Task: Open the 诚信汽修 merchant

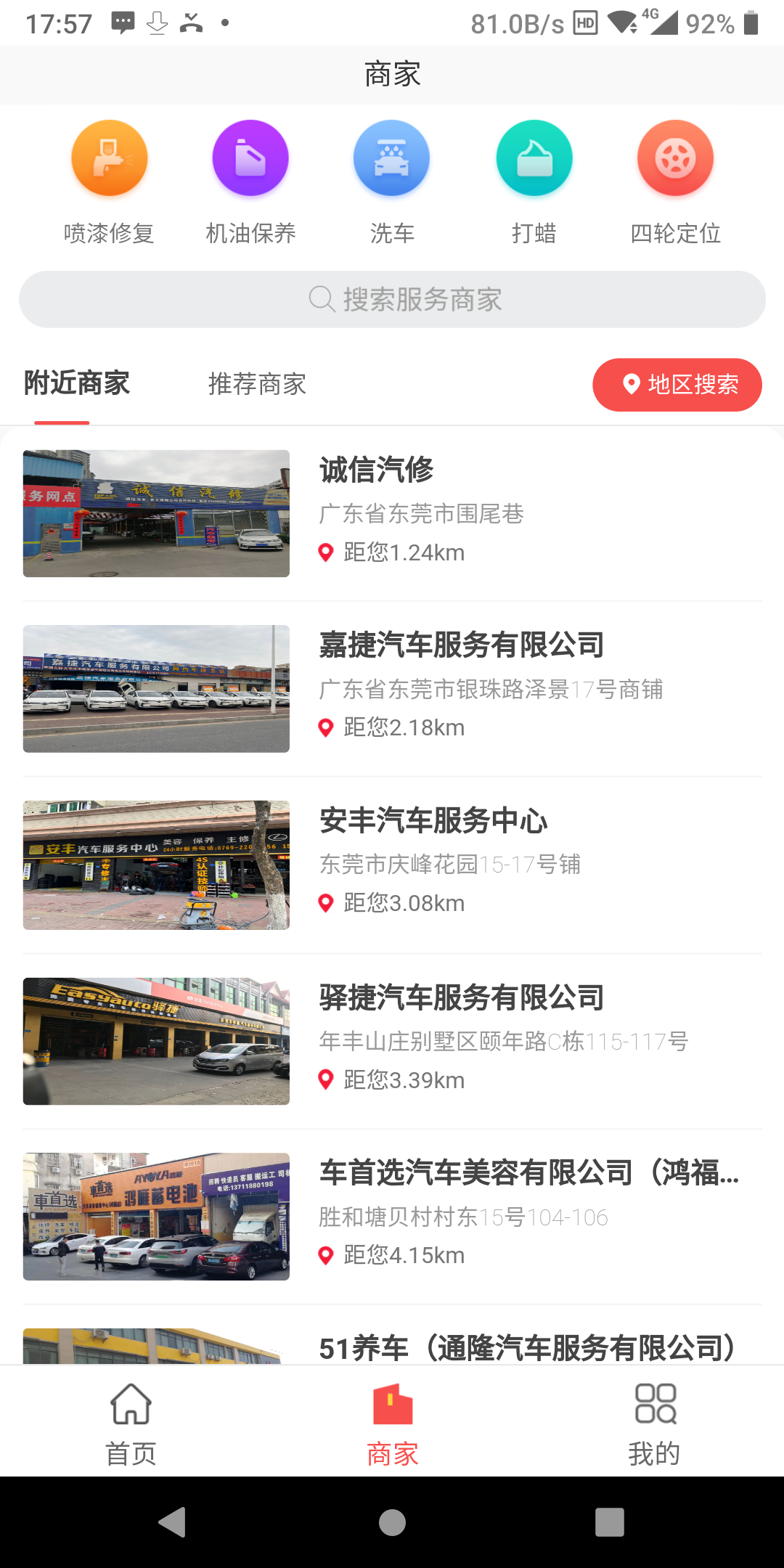Action: 392,513
